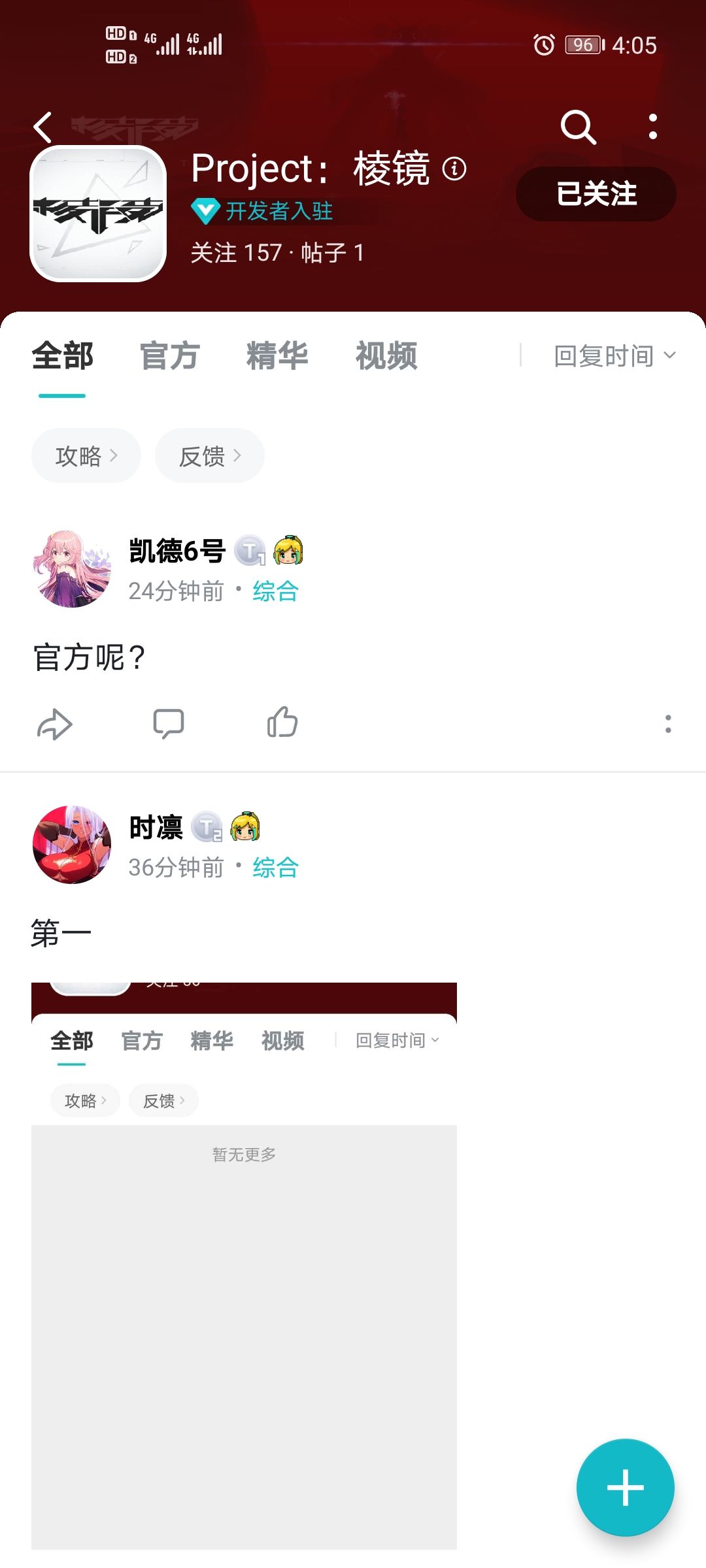Comment on 凯德6号's post
This screenshot has height=1568, width=706.
tap(169, 724)
